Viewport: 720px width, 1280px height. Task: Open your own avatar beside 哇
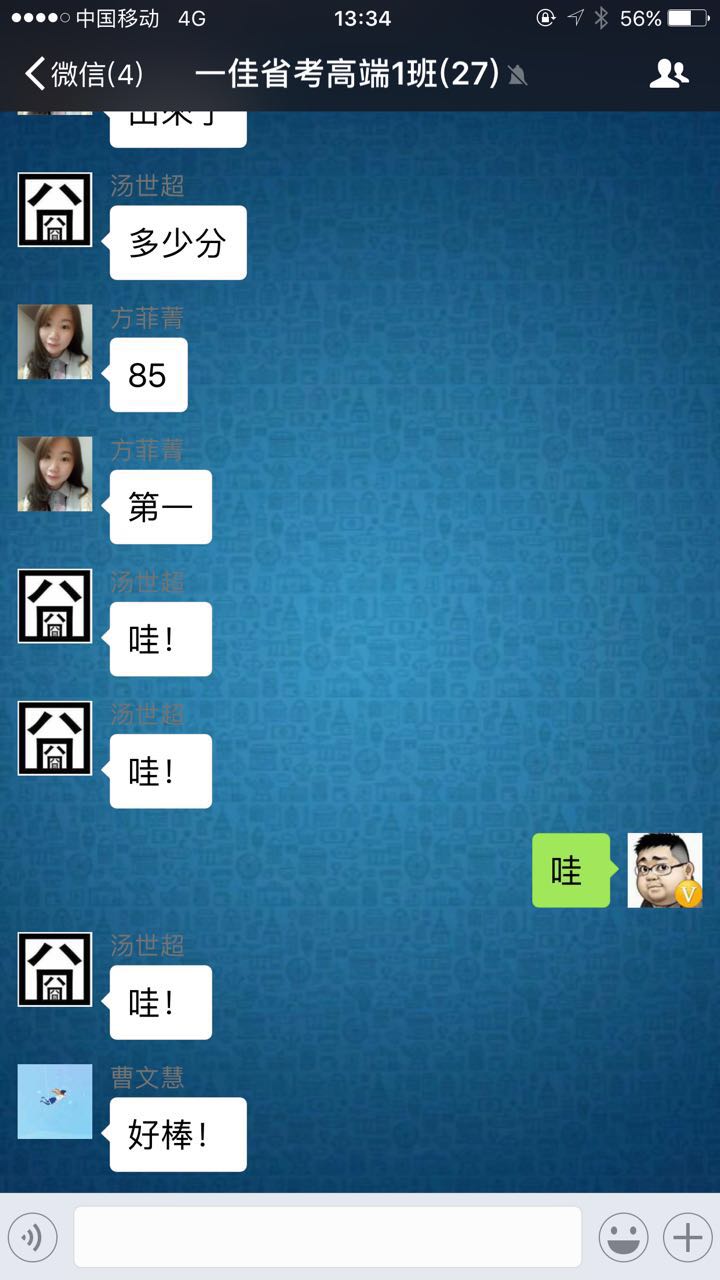click(665, 870)
